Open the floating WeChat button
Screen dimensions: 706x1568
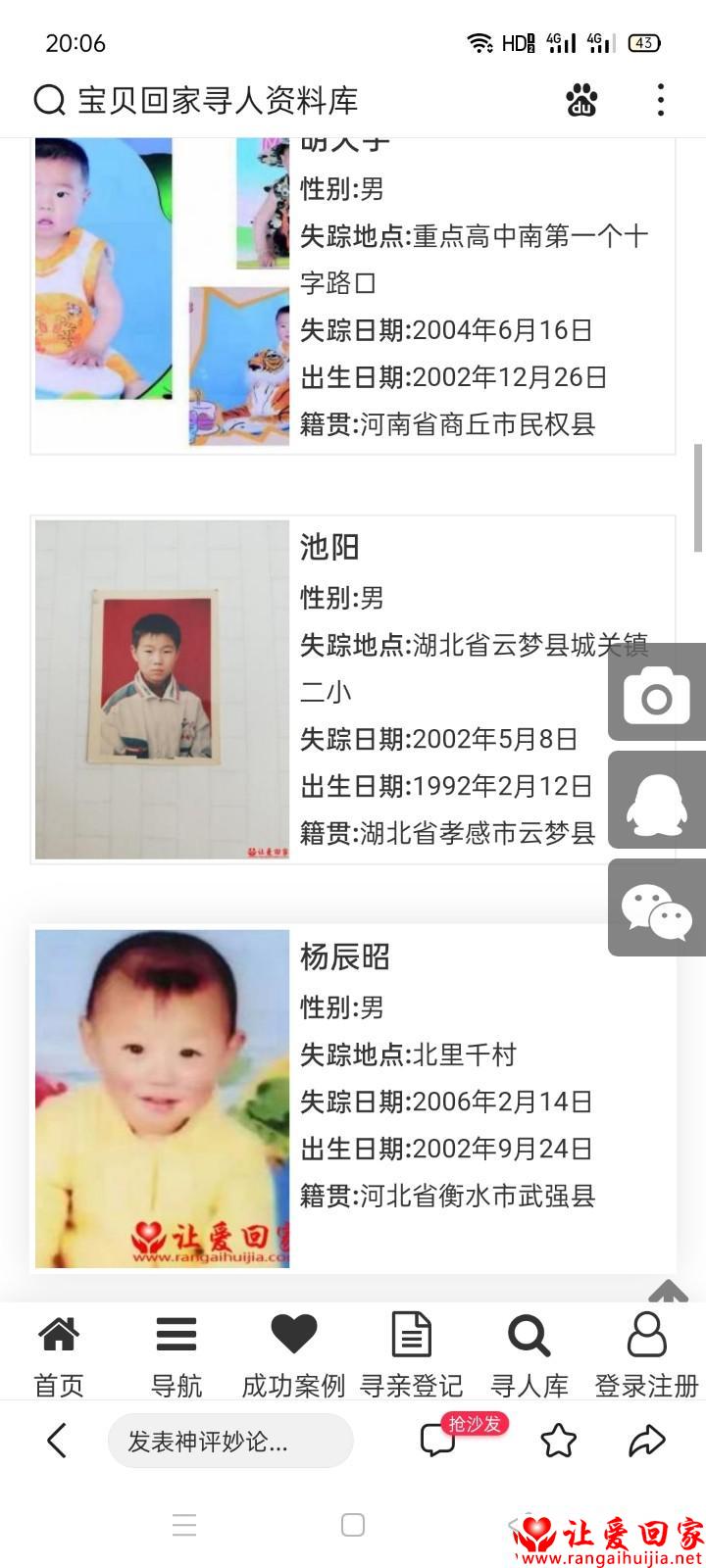[x=657, y=908]
